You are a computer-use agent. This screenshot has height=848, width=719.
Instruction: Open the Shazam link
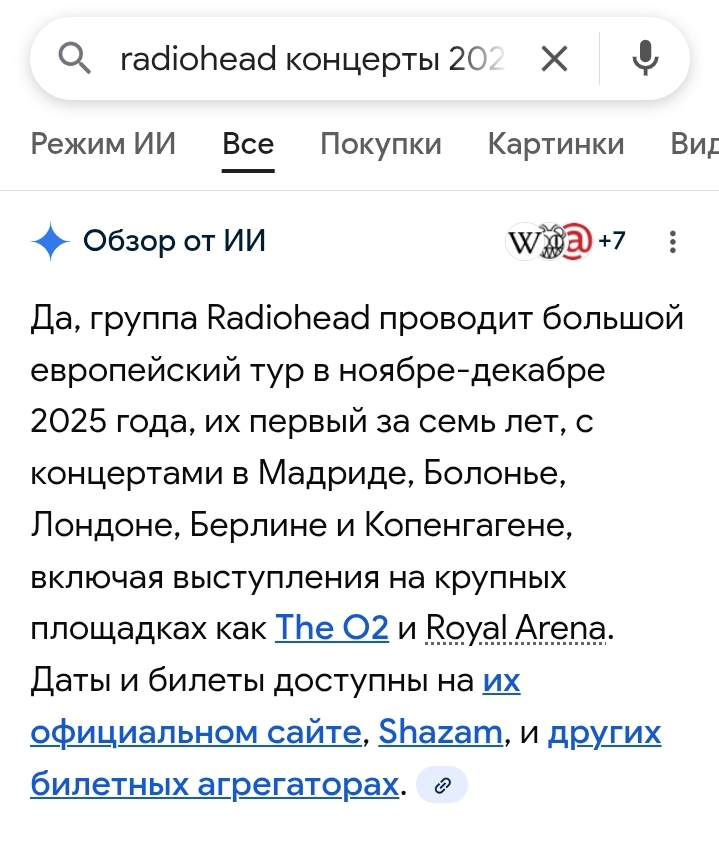pyautogui.click(x=440, y=733)
